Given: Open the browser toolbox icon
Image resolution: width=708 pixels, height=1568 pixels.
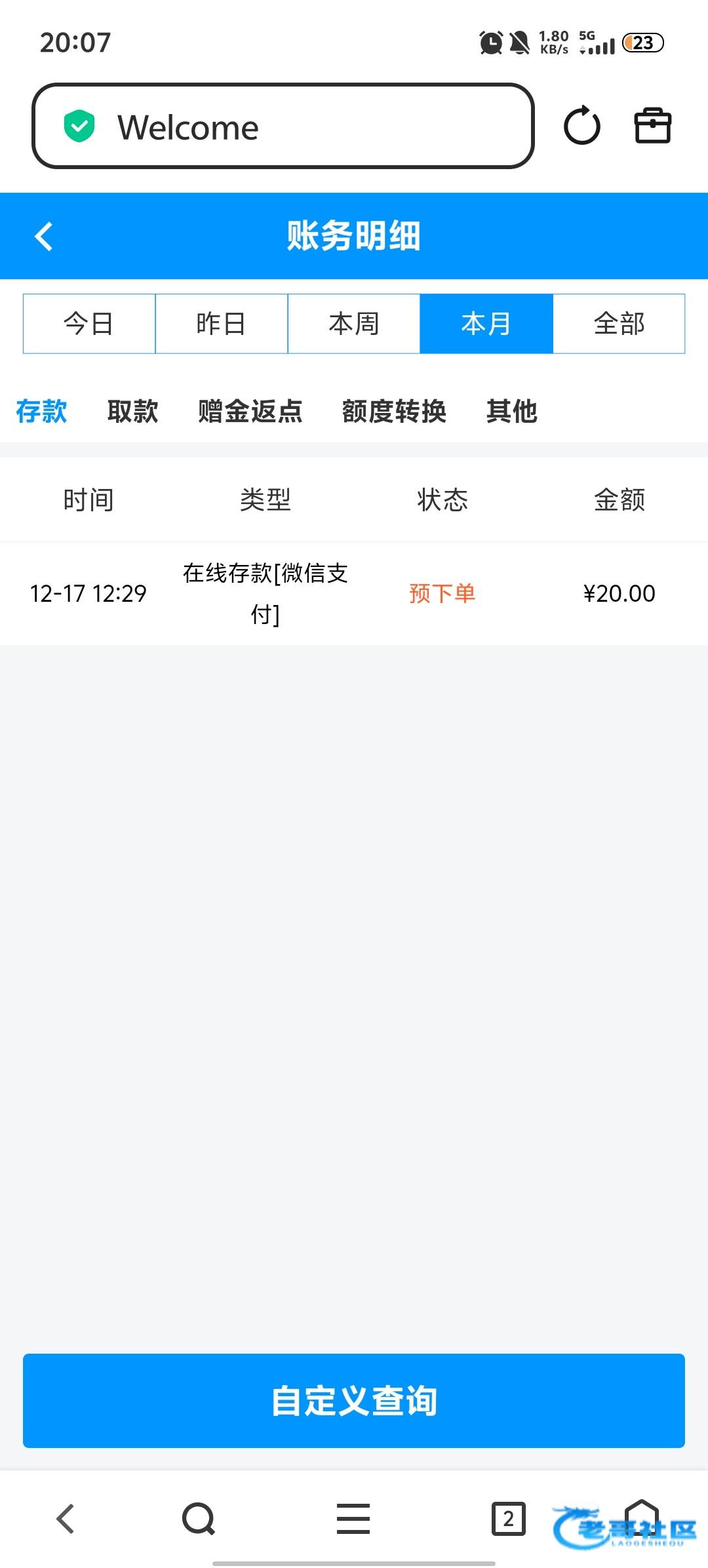Looking at the screenshot, I should pos(652,125).
